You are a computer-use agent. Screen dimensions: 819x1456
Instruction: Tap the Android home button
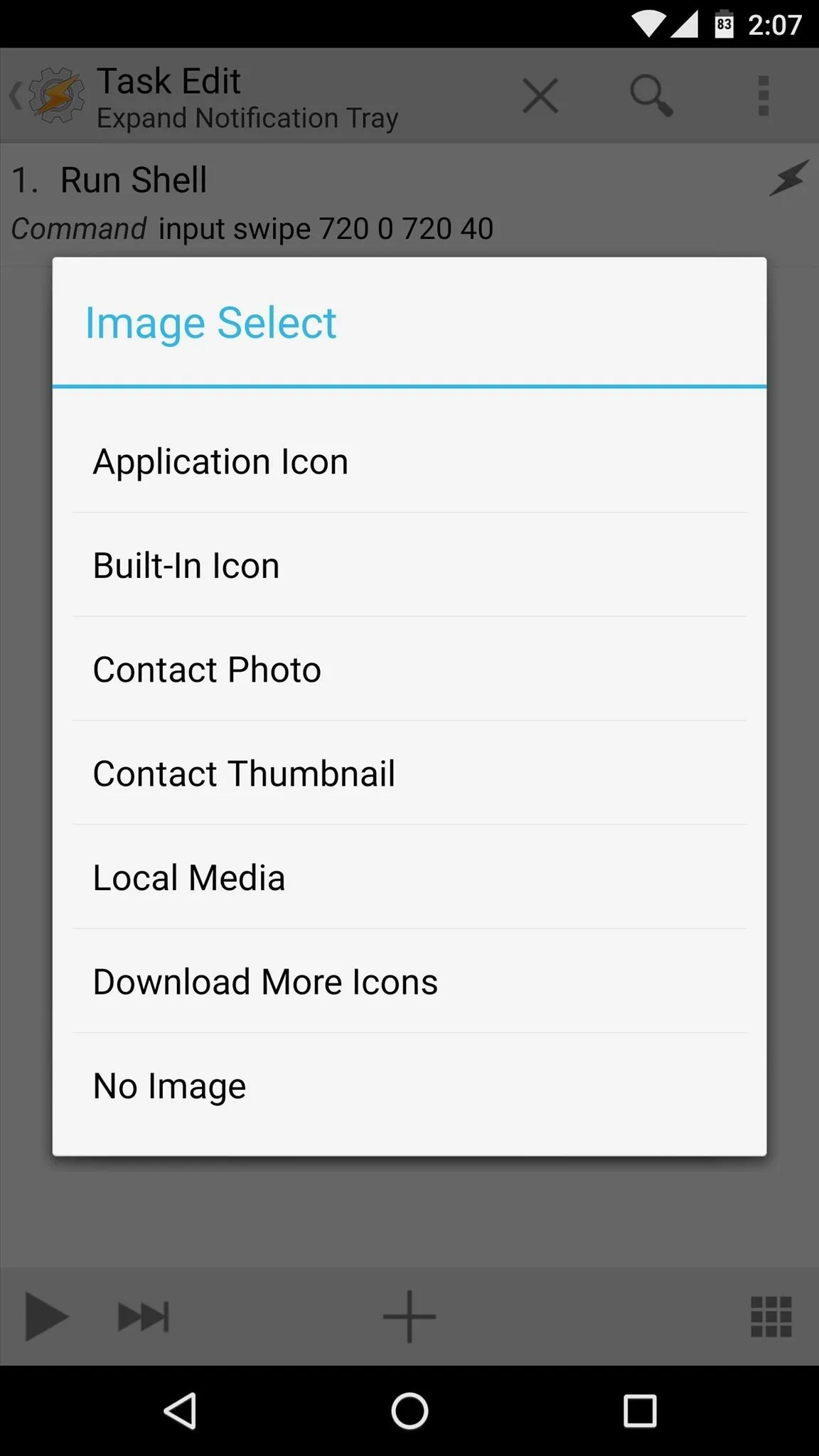pyautogui.click(x=409, y=1410)
